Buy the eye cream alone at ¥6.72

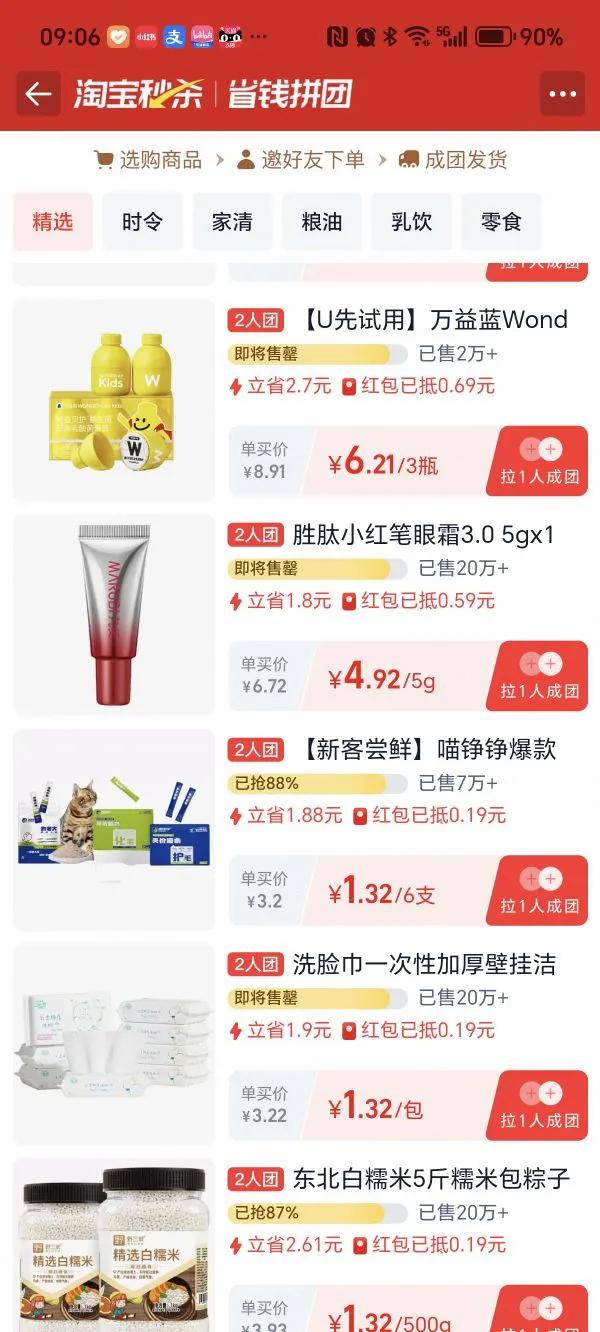[264, 676]
